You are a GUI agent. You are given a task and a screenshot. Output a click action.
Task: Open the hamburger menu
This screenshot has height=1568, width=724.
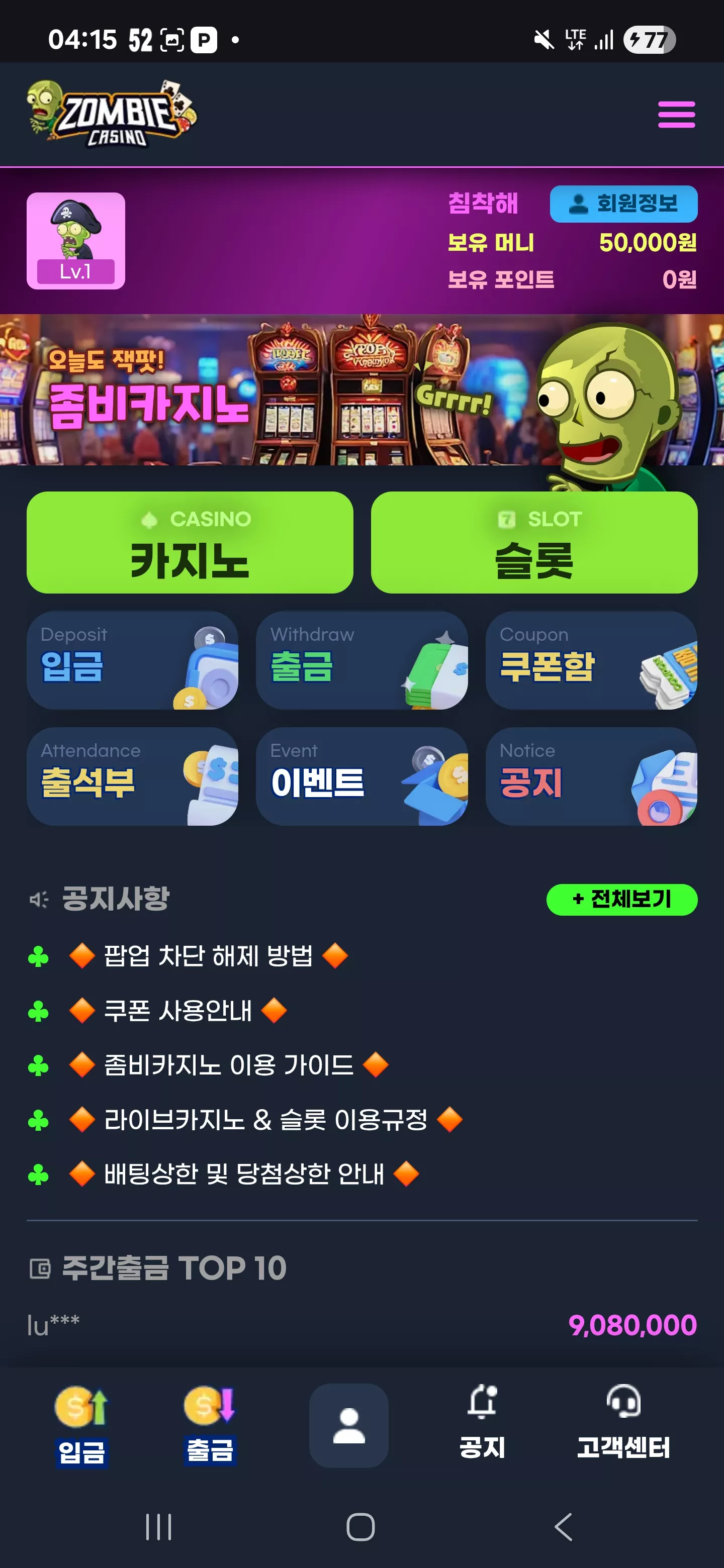tap(676, 115)
